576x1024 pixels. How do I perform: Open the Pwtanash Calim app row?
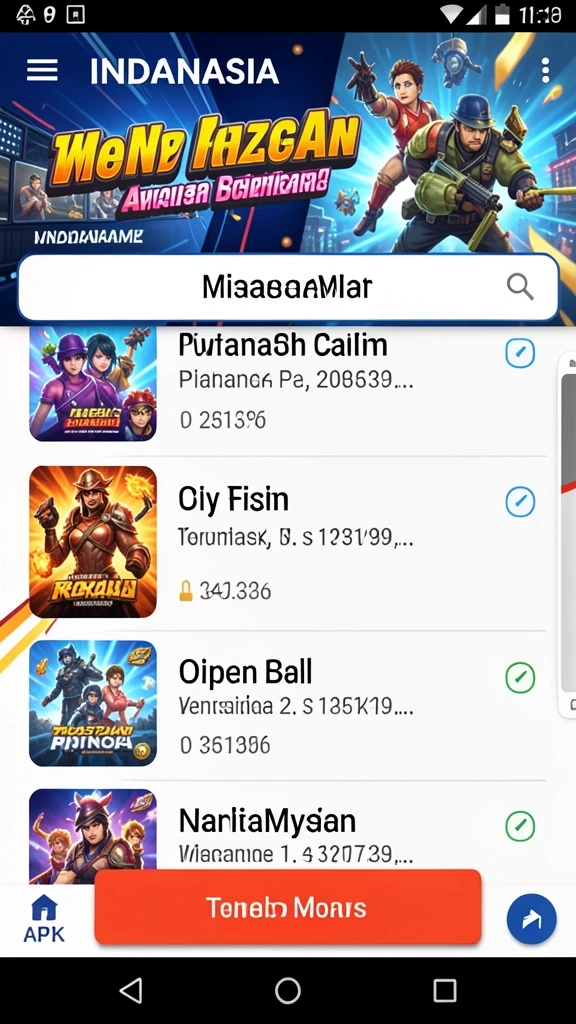(x=287, y=384)
